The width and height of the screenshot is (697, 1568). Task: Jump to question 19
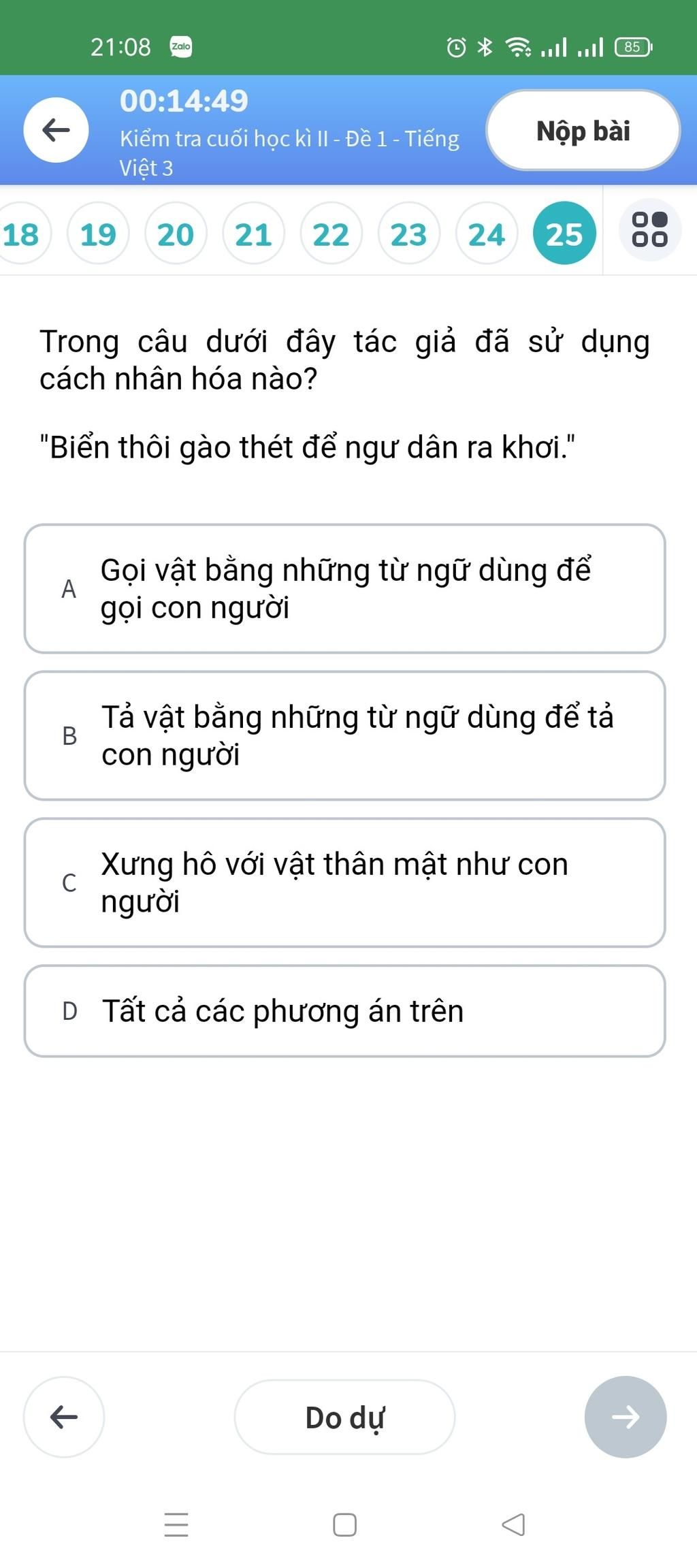pos(98,234)
